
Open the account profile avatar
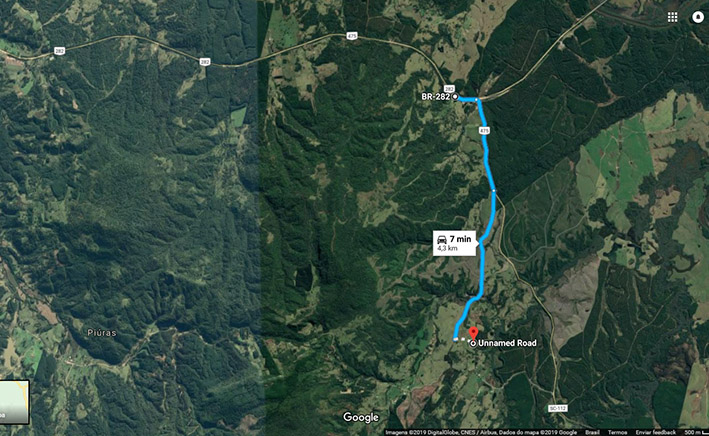coord(697,17)
